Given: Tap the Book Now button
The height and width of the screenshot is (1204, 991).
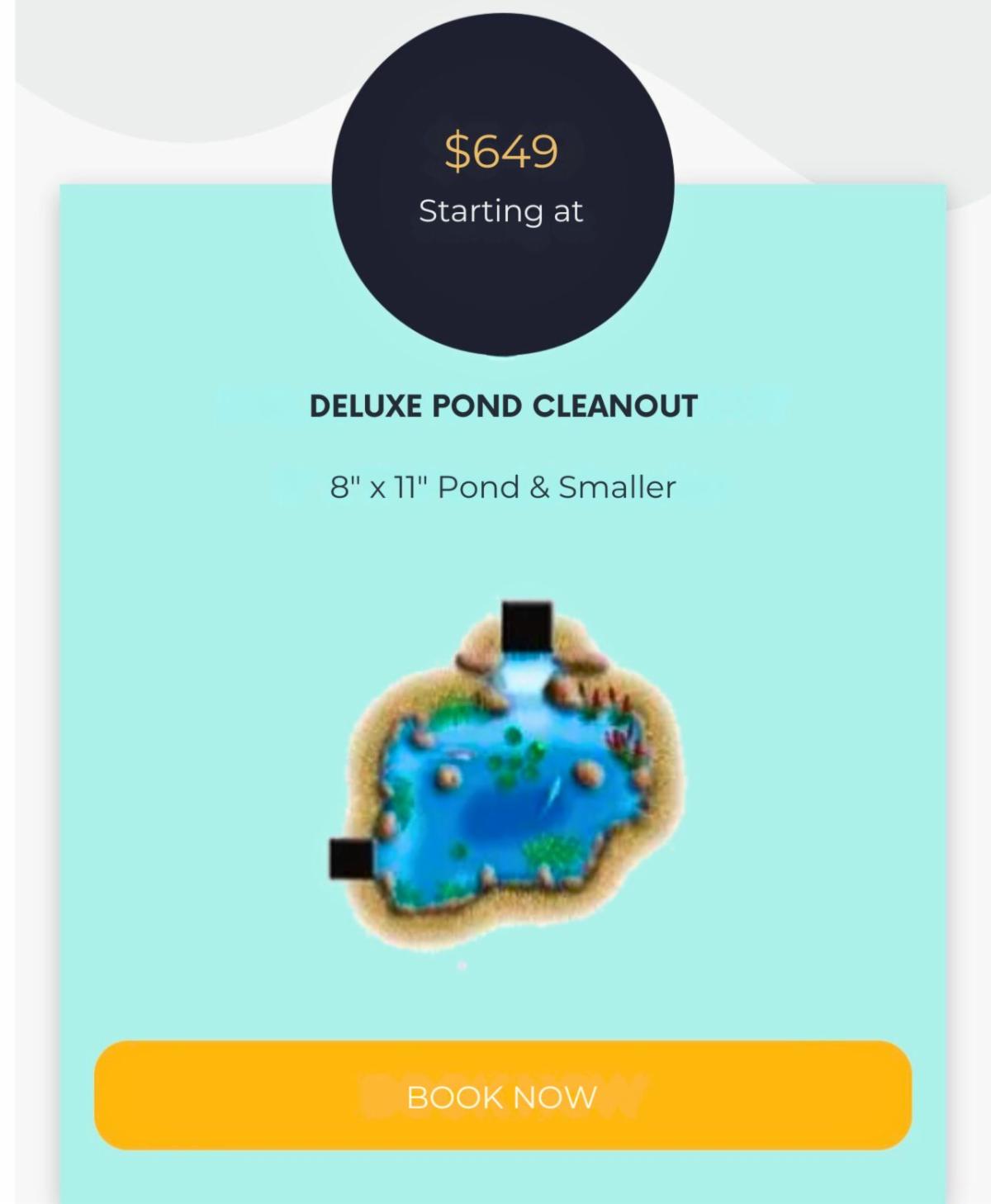Looking at the screenshot, I should (x=502, y=1096).
